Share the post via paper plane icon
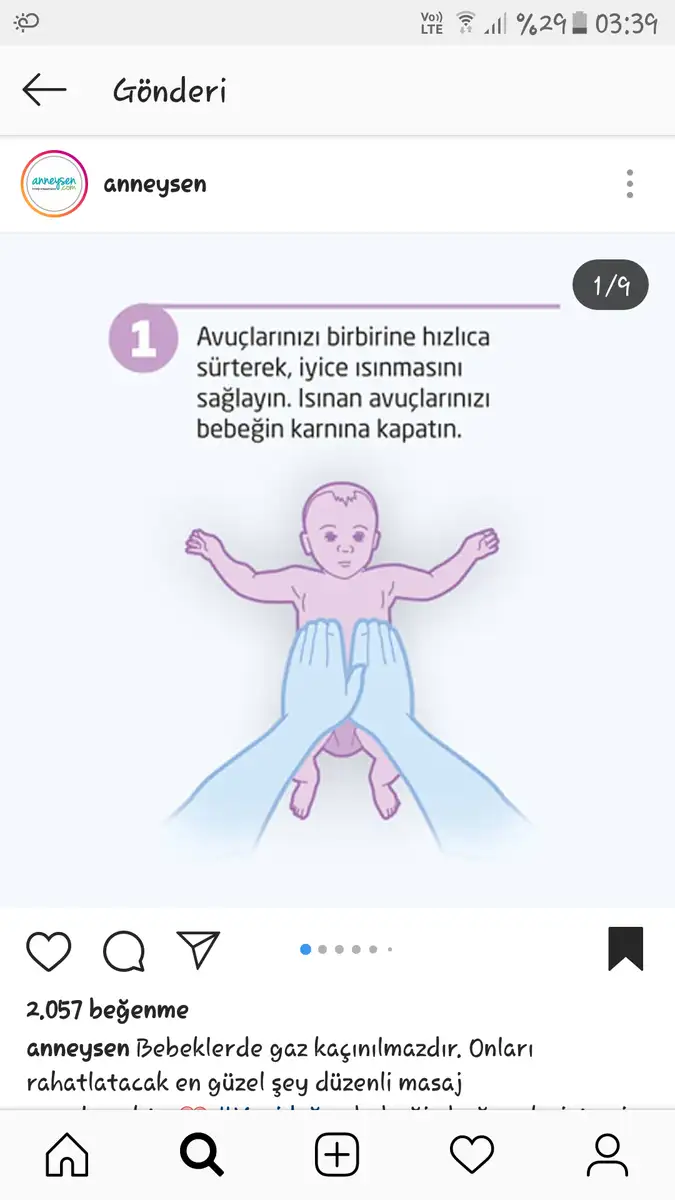Viewport: 675px width, 1200px height. pos(198,950)
